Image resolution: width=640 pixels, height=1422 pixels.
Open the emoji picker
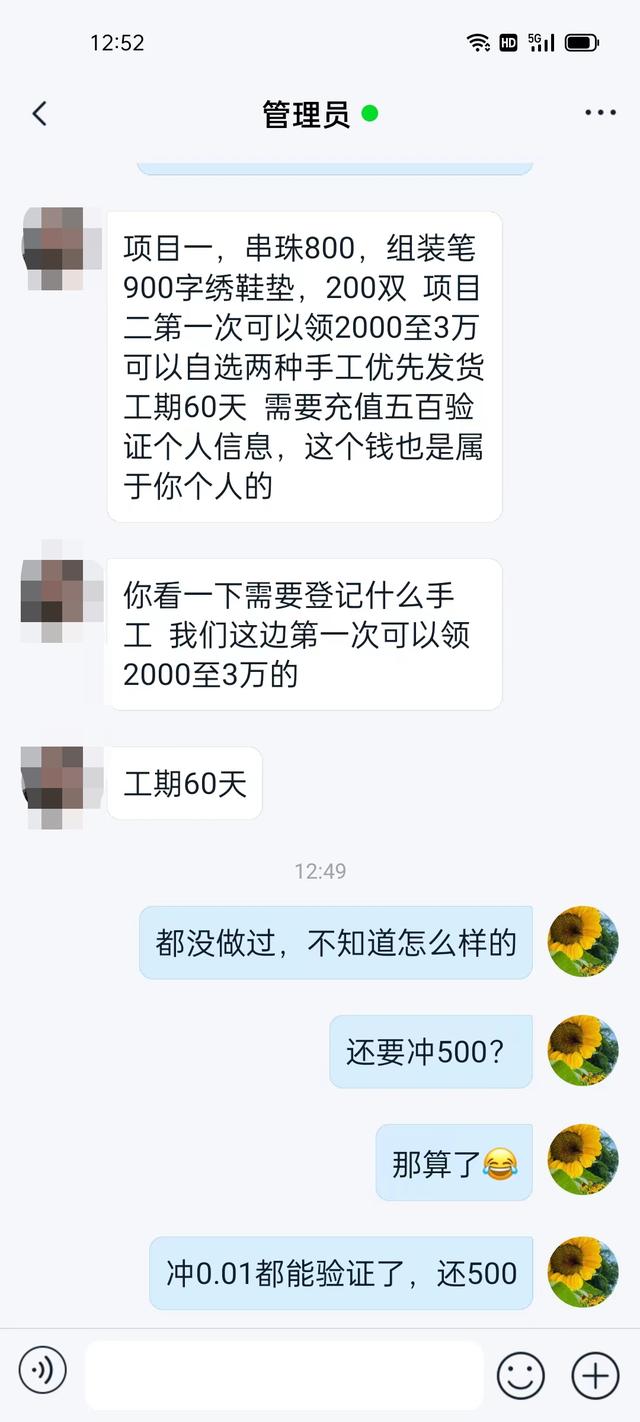521,1375
